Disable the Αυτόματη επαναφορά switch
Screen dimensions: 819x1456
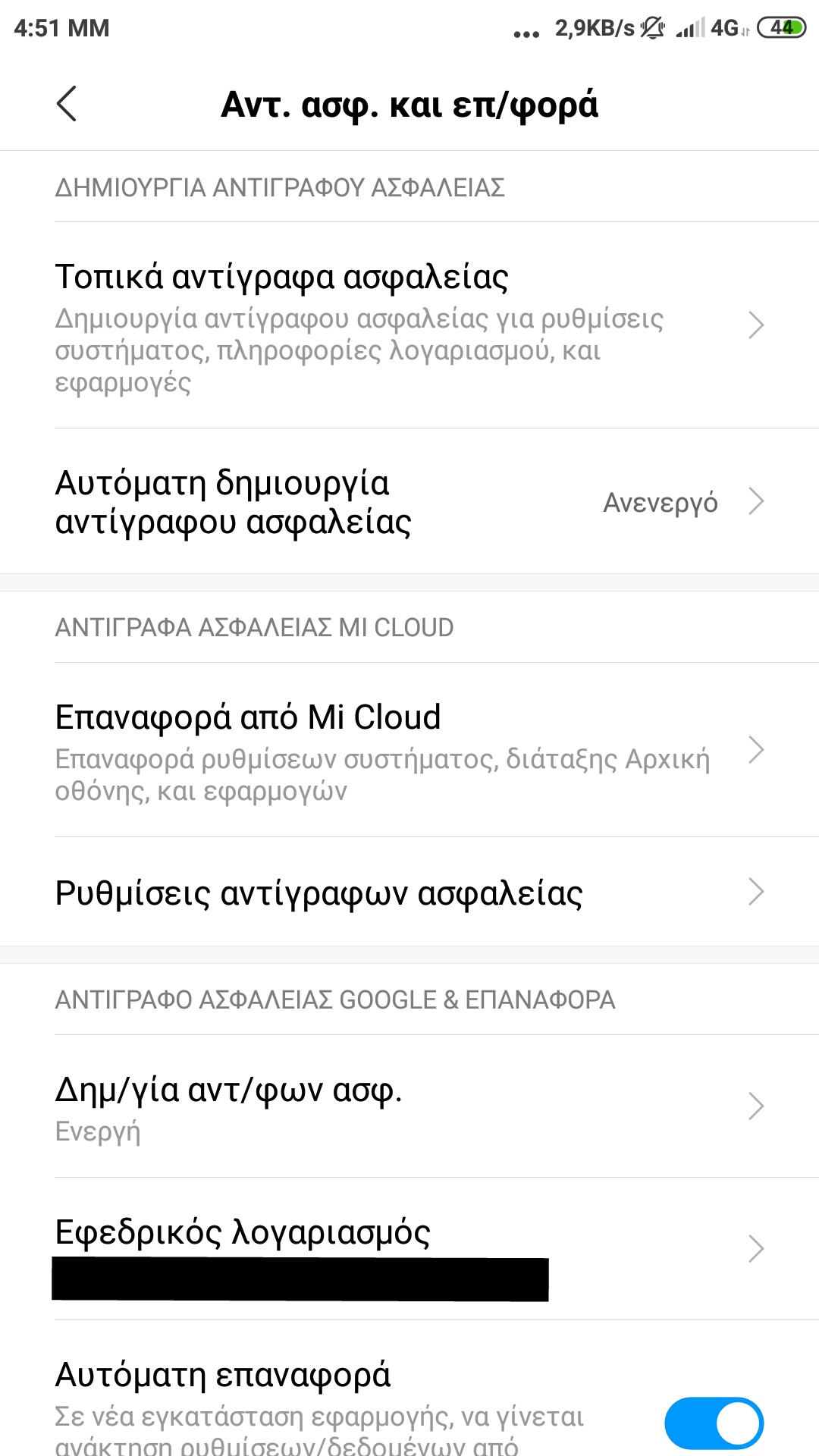coord(713,1423)
